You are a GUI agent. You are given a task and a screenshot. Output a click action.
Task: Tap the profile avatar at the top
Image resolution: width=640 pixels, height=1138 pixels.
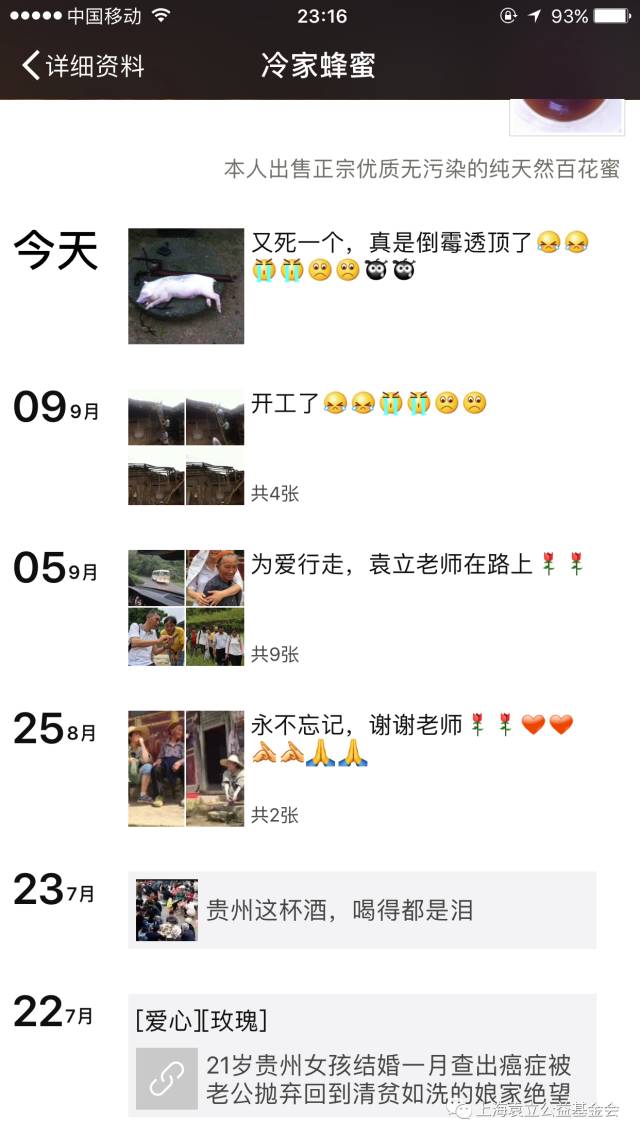(567, 116)
